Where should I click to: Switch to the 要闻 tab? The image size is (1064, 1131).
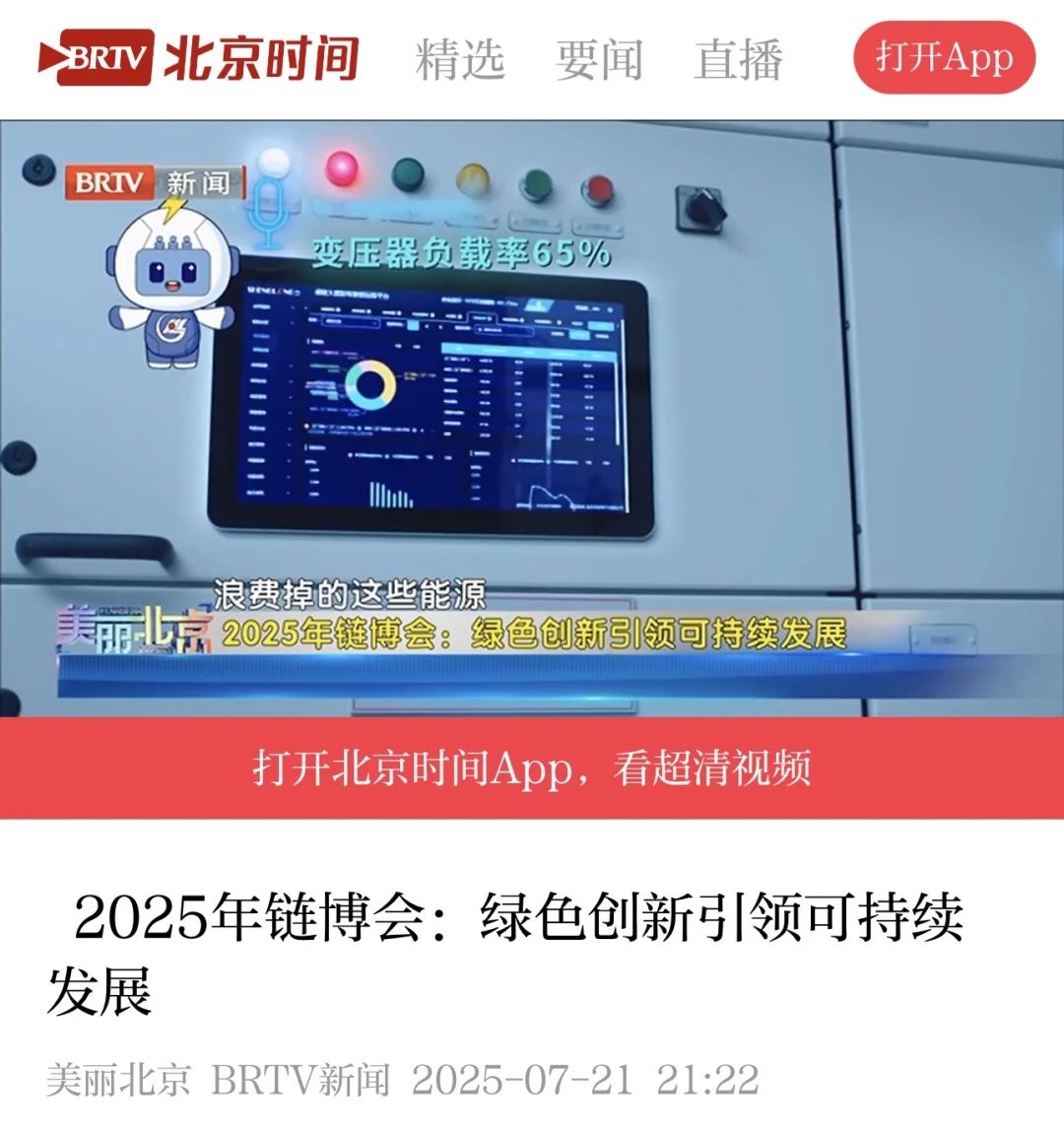tap(599, 59)
